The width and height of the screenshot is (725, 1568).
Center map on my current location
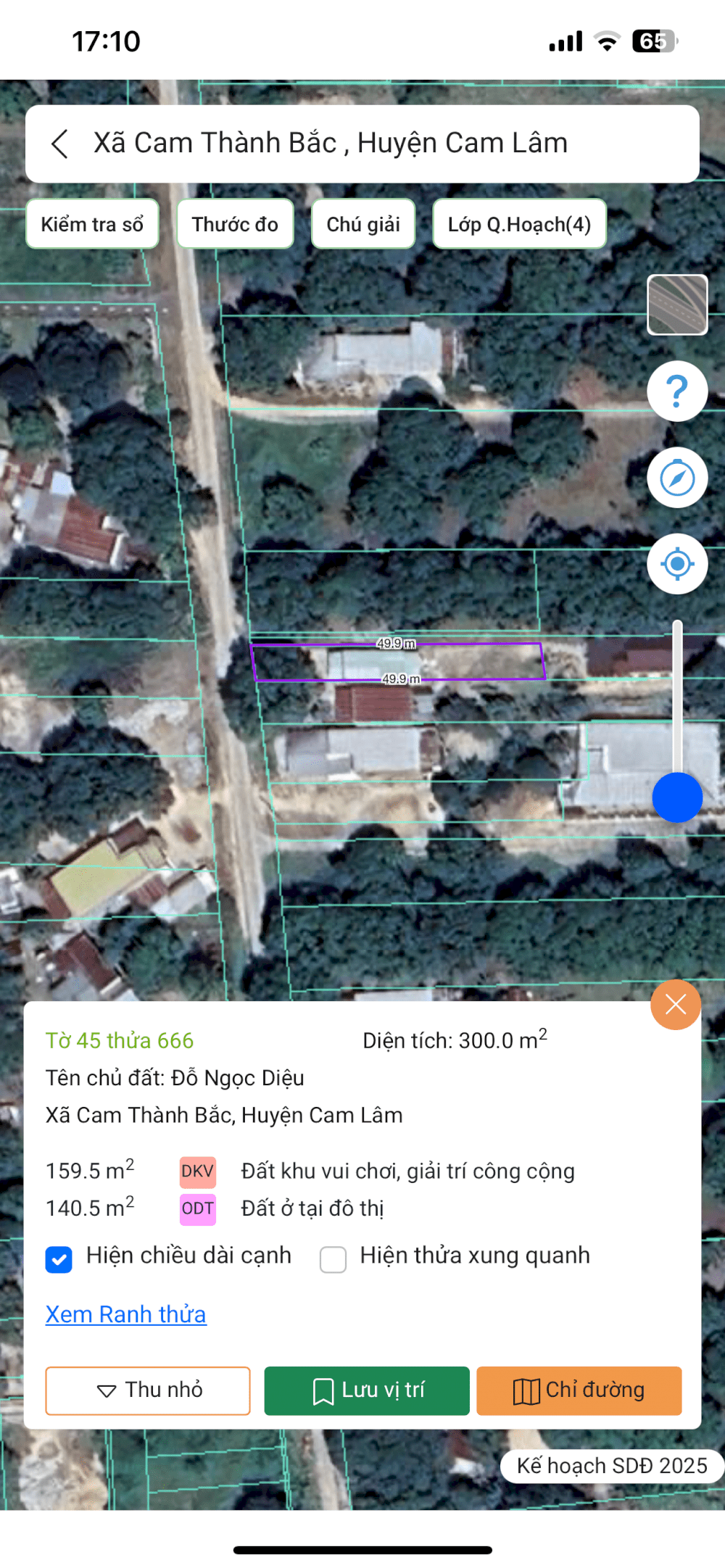coord(677,564)
